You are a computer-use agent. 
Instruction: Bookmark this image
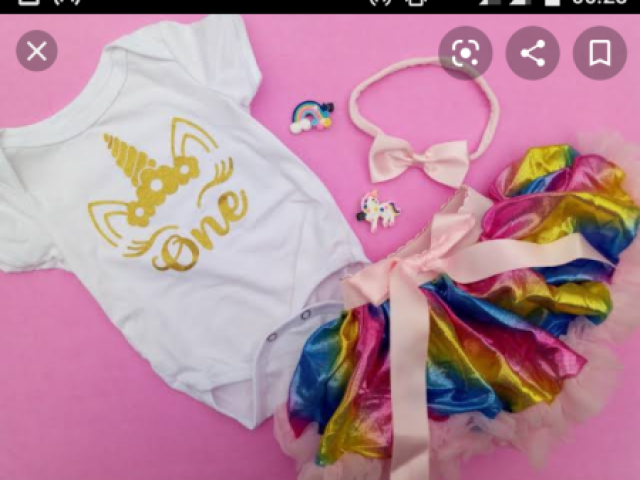click(599, 53)
